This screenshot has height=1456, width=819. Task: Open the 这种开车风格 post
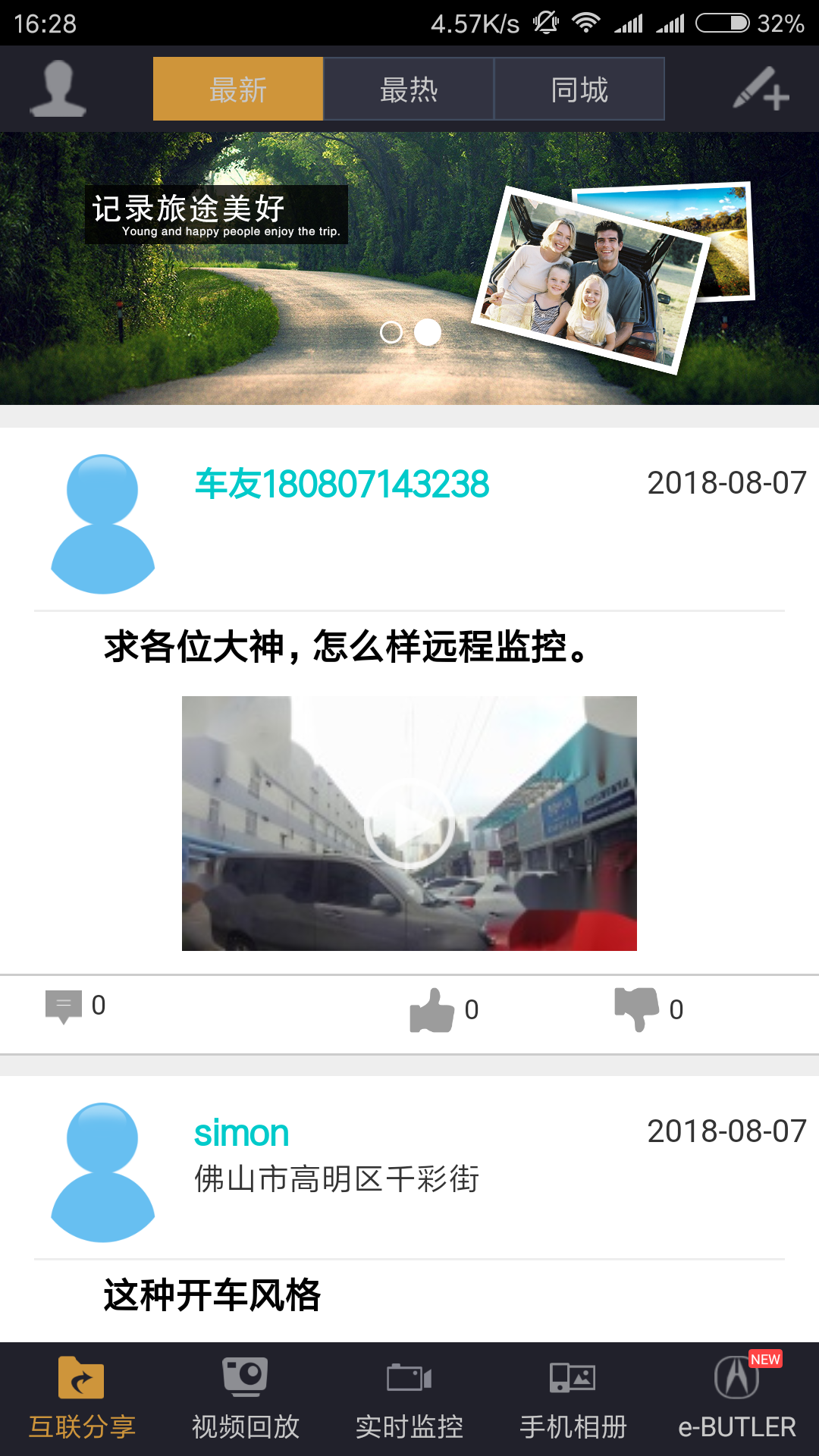click(212, 1294)
